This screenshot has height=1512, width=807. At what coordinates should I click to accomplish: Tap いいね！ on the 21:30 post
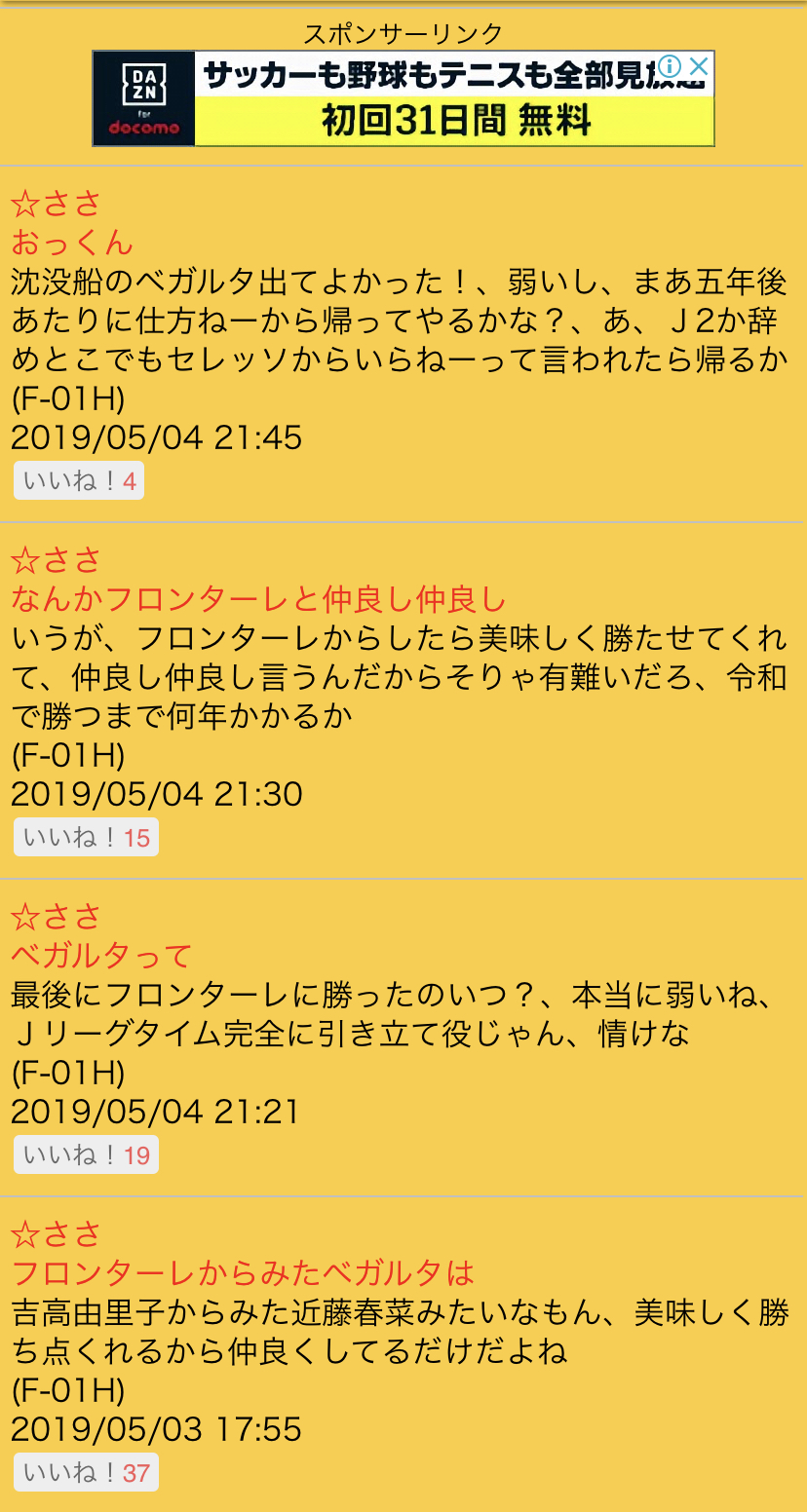coord(86,838)
